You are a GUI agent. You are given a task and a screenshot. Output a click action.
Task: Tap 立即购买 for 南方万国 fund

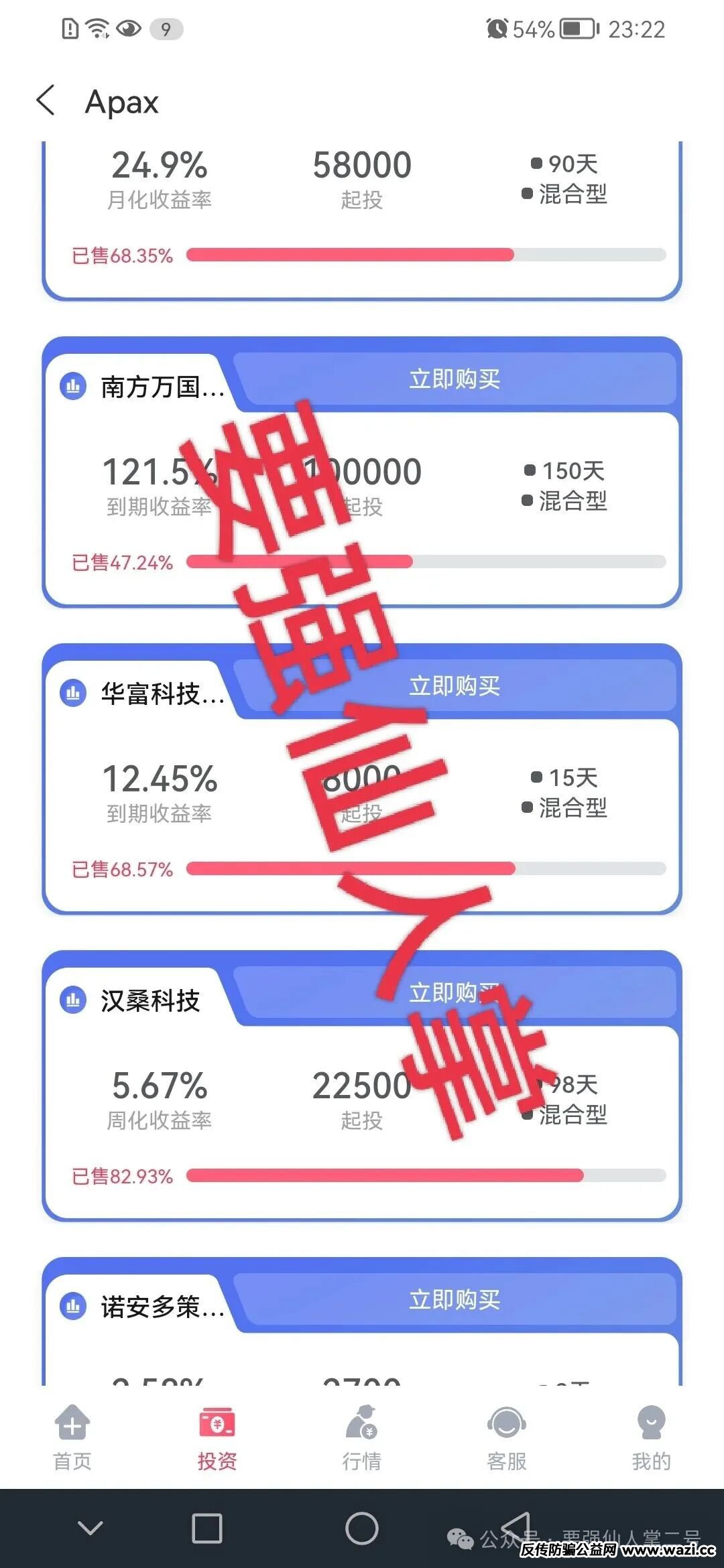tap(455, 379)
